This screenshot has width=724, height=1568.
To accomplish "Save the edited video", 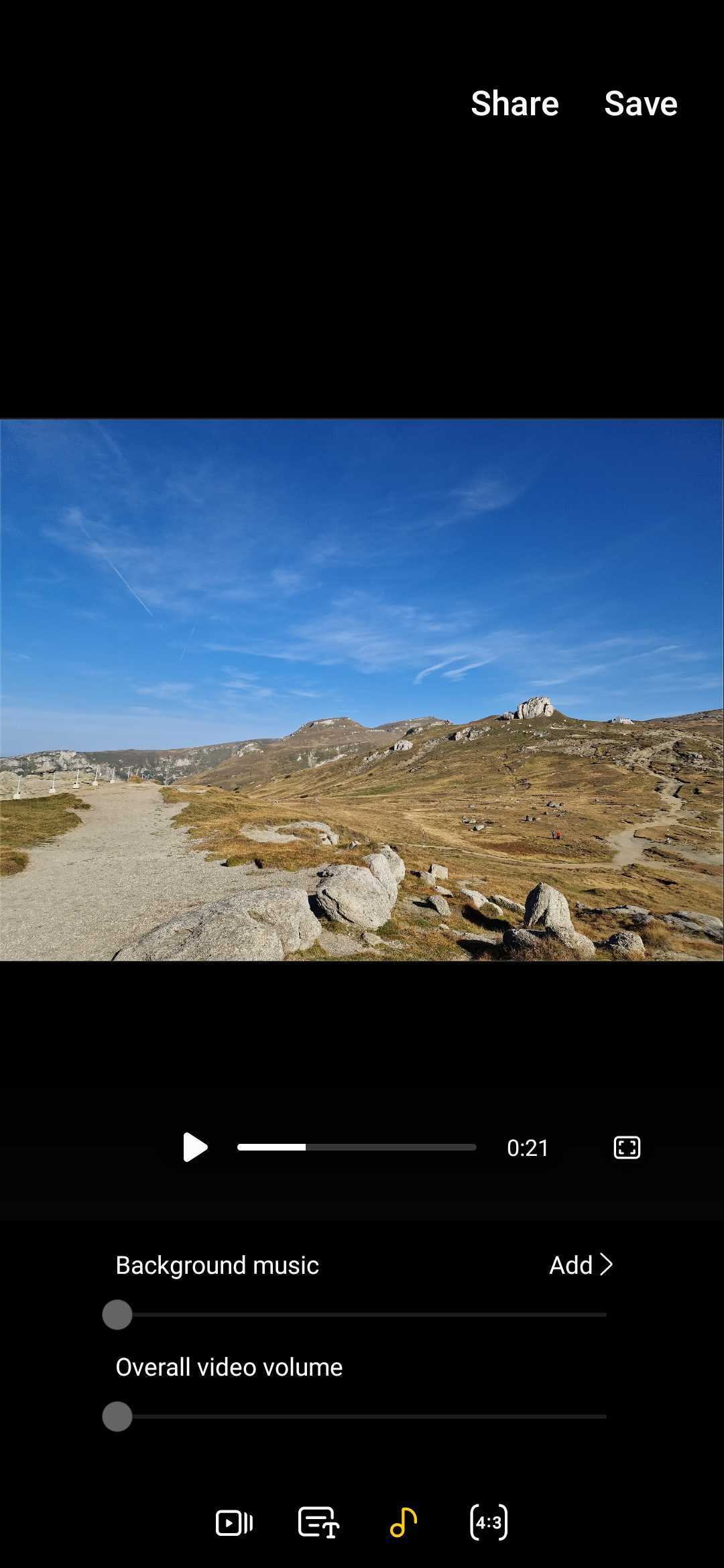I will 640,104.
